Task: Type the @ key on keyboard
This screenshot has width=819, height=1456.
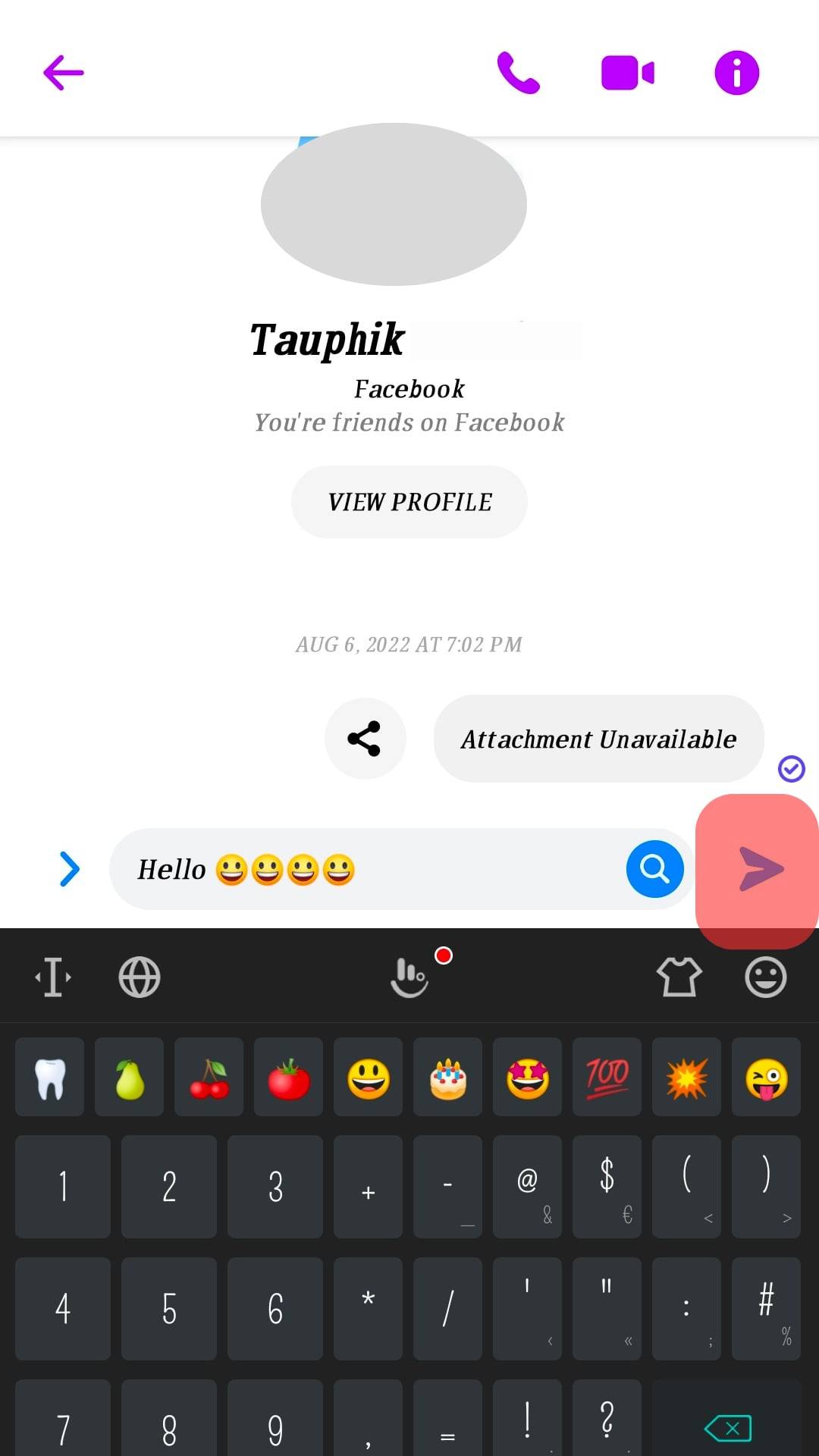Action: pos(527,1187)
